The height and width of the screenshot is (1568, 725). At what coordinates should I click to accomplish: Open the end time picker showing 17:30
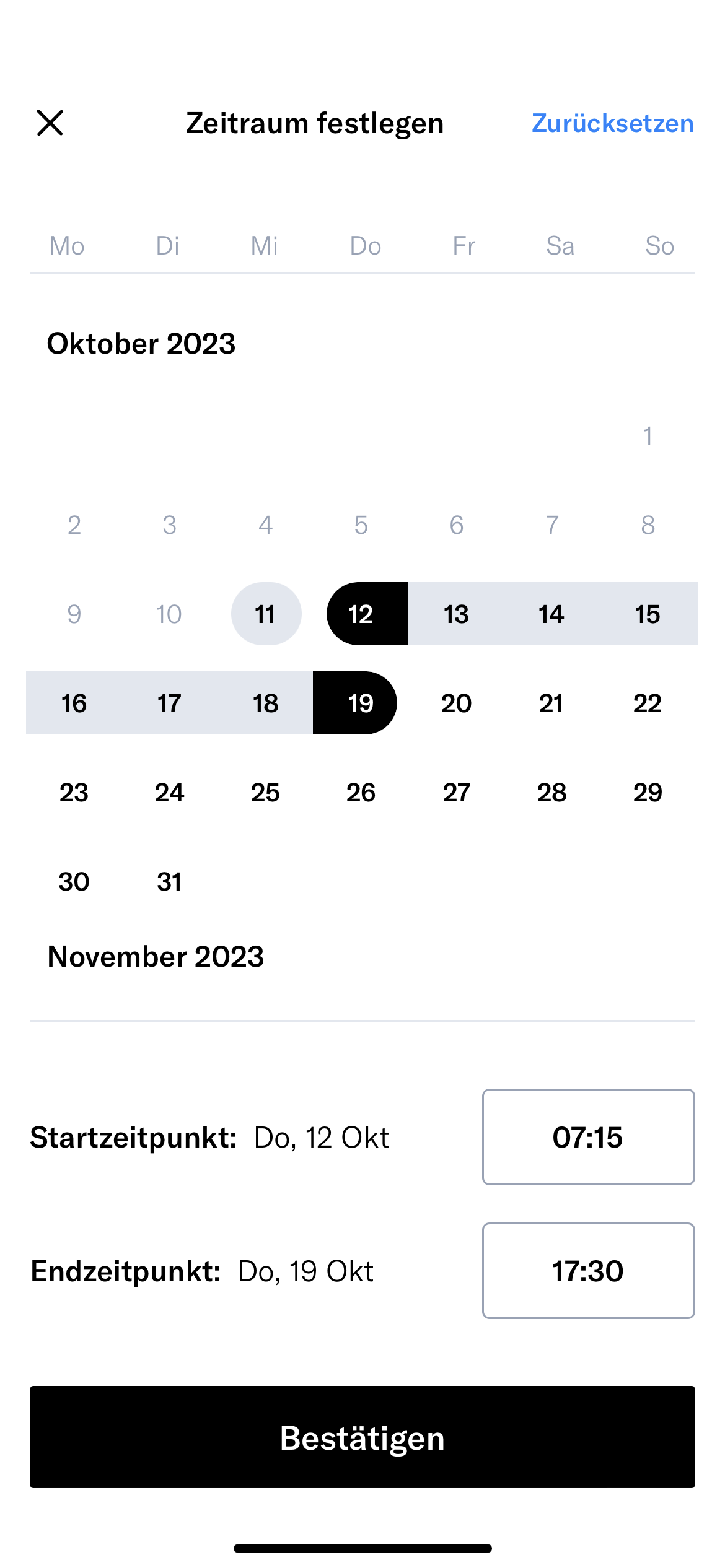[588, 1271]
